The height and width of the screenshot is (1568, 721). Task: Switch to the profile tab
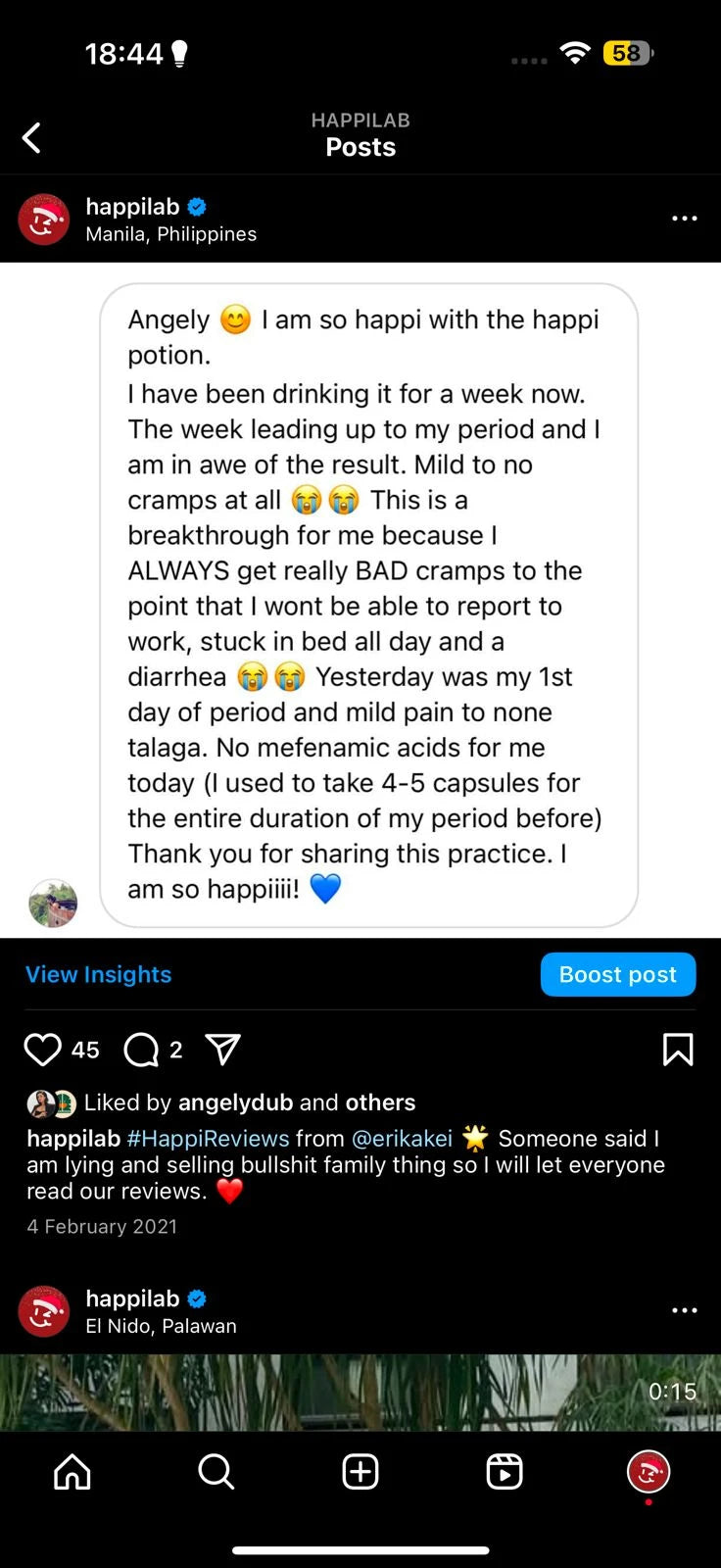(x=648, y=1471)
